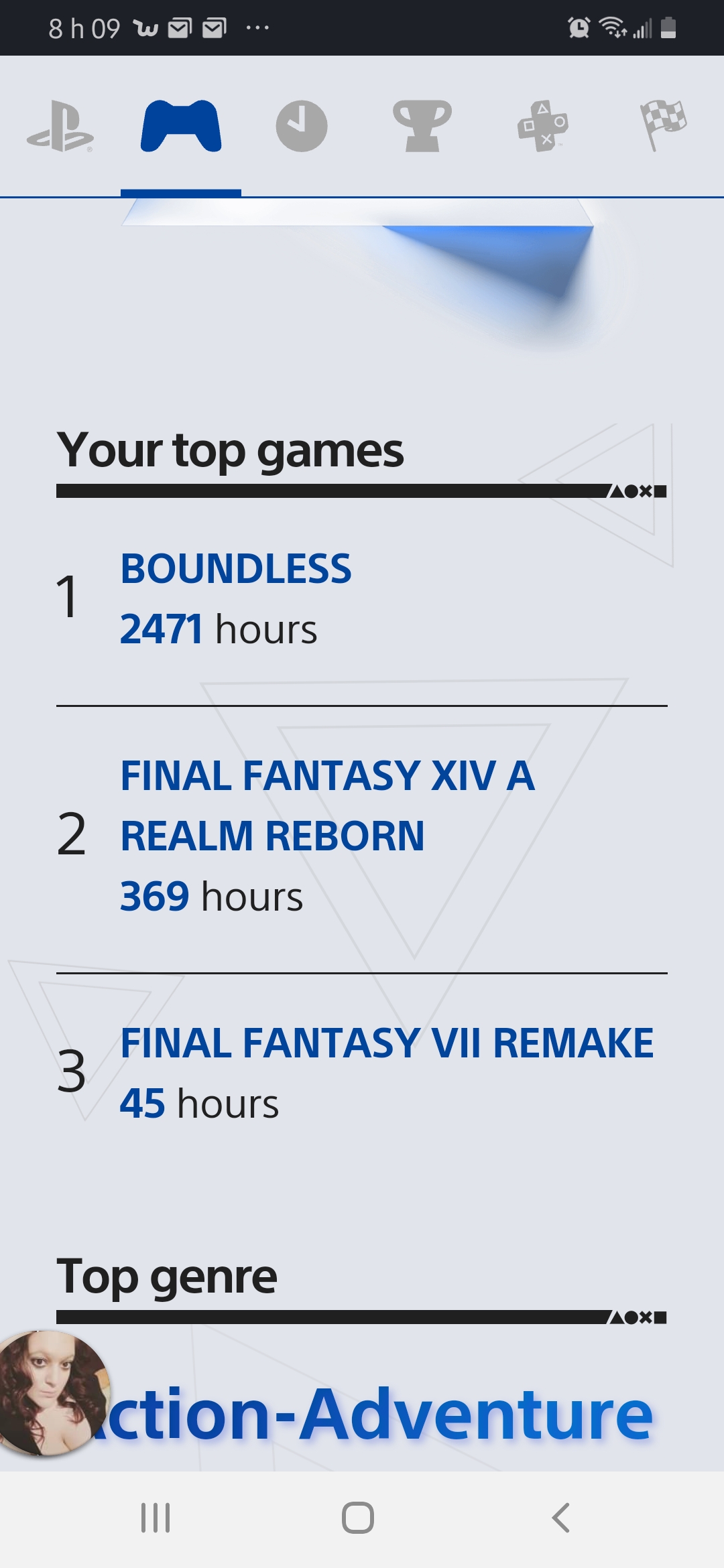Tap the floating profile picture bubble
Screen dimensions: 724x1568
(54, 1392)
